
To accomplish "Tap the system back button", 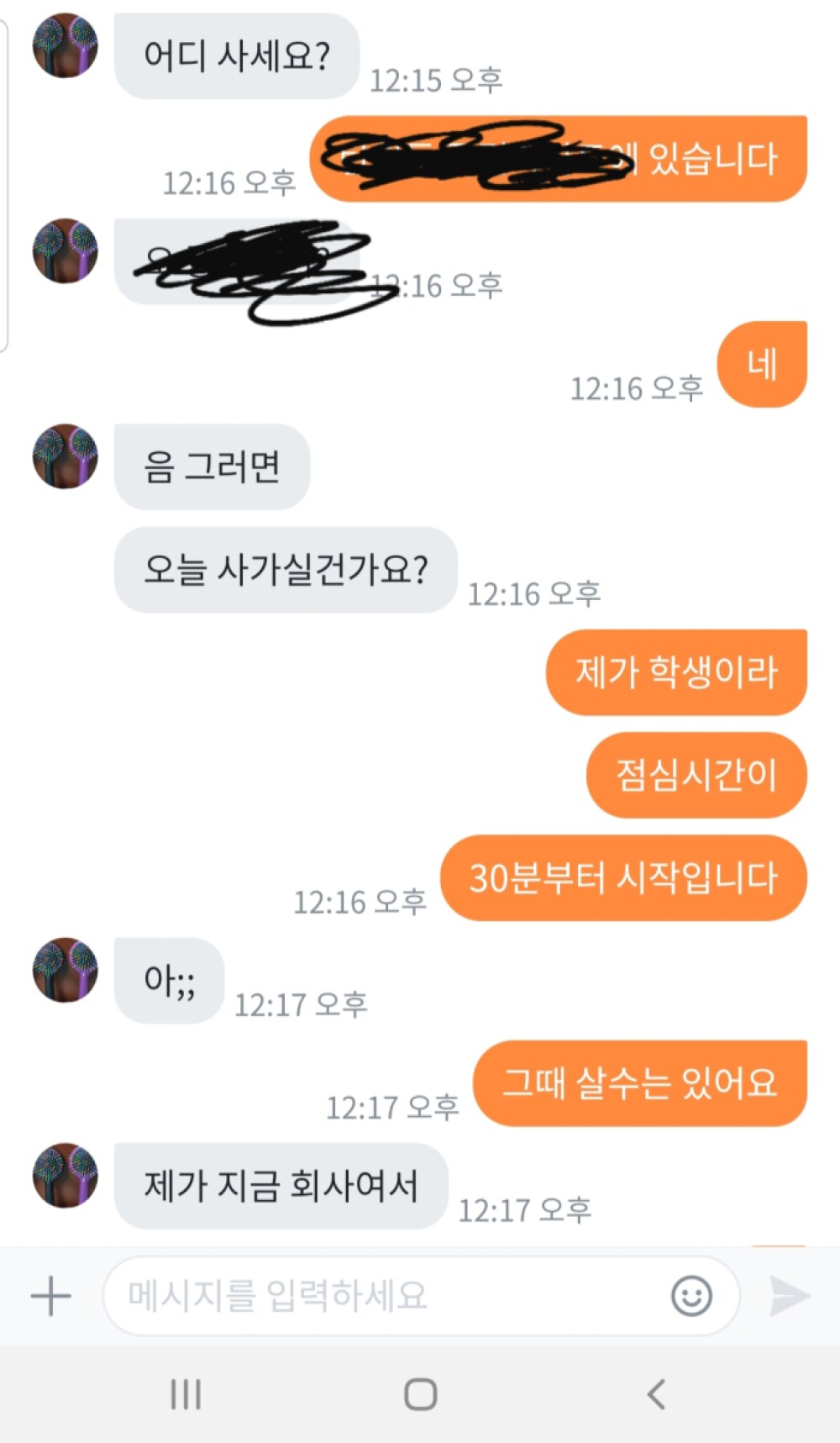I will [657, 1393].
